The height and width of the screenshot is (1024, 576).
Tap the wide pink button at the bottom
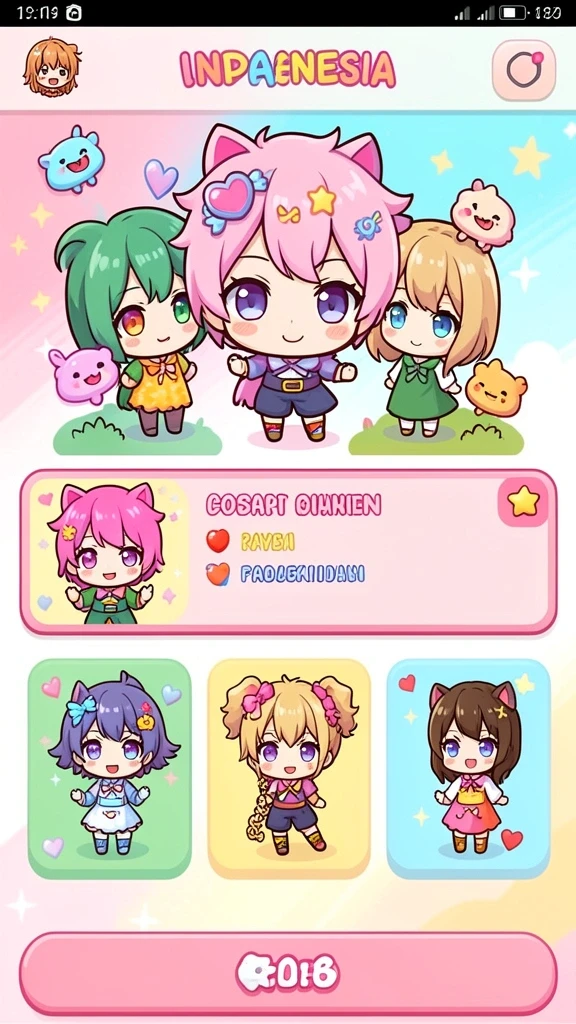(x=288, y=972)
